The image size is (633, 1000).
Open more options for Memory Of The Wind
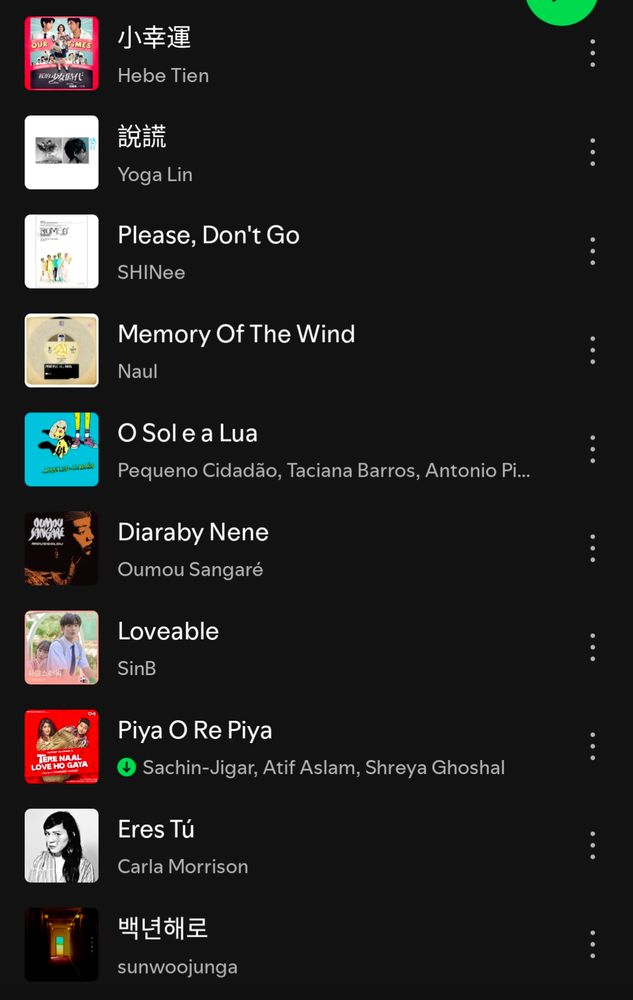[593, 350]
